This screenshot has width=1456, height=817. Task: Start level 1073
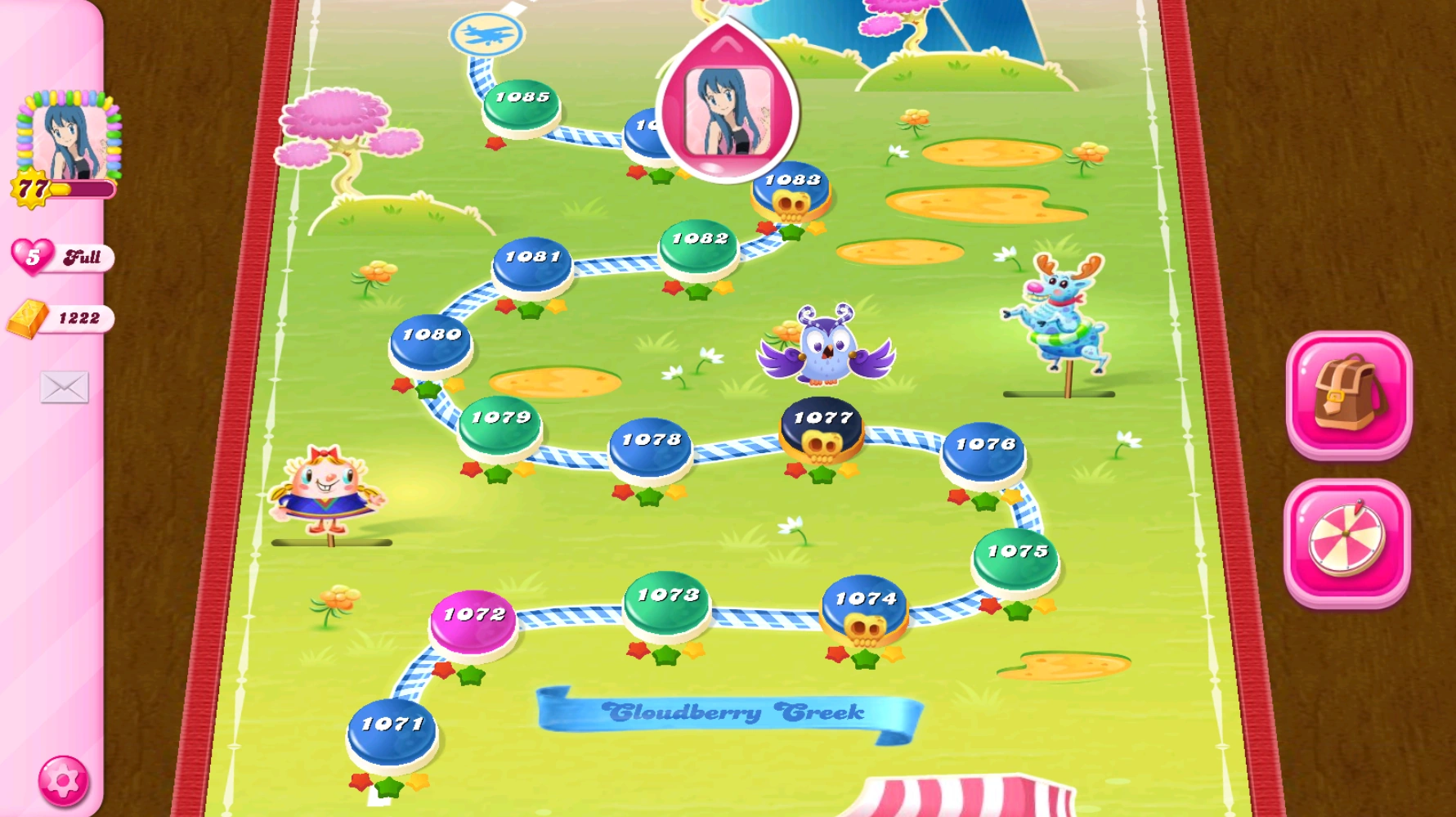(667, 601)
